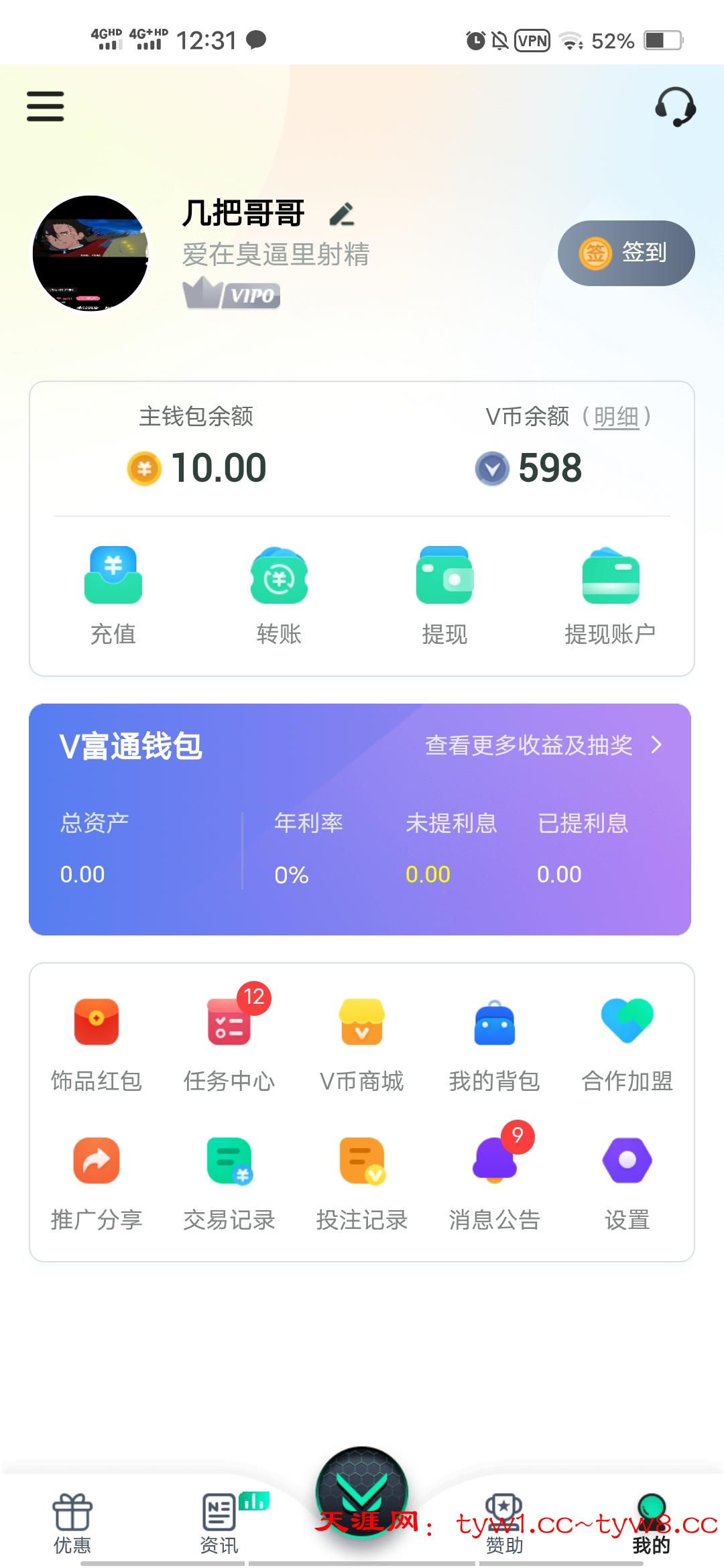Open 我的背包 backpack
The image size is (724, 1568).
click(495, 1041)
